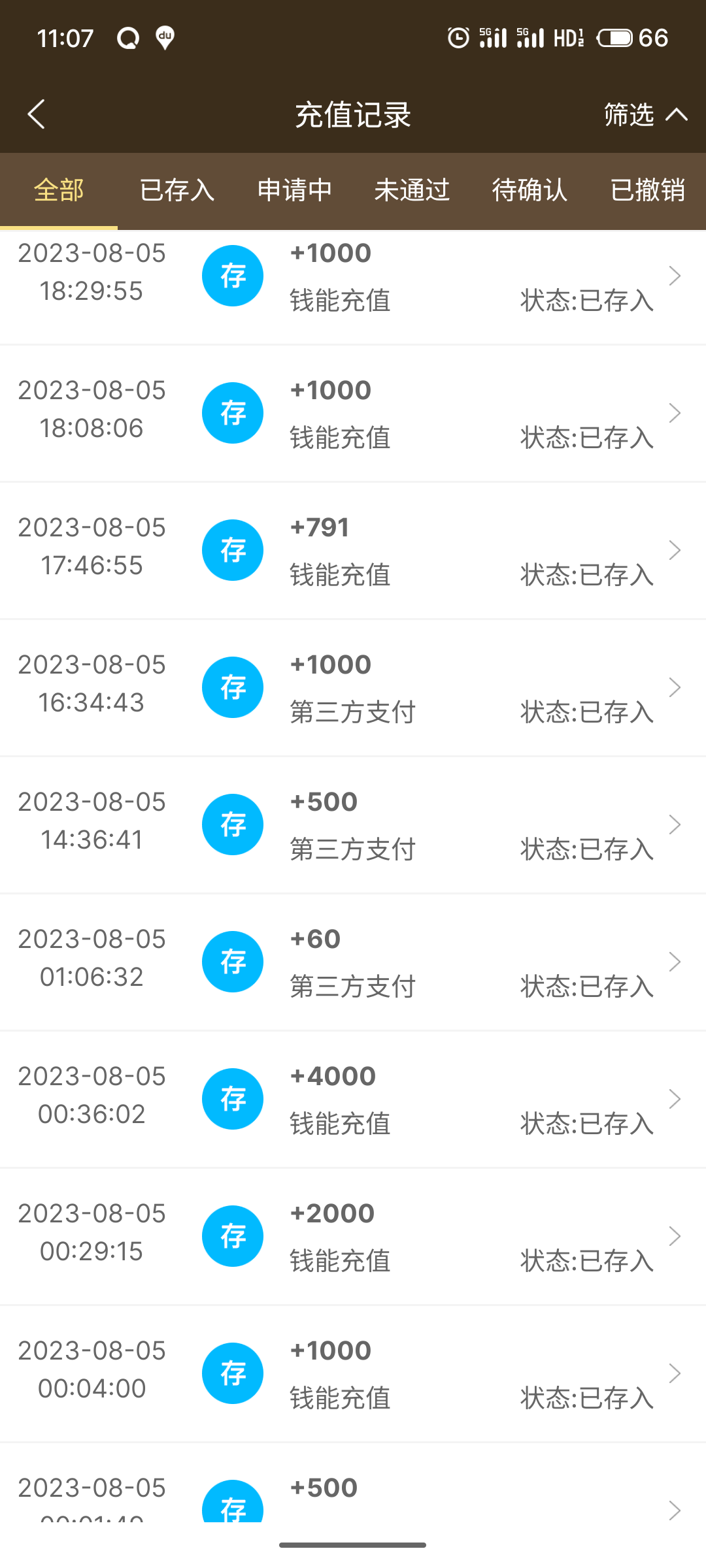View details of the +4000 deposit
The image size is (706, 1568).
353,1100
